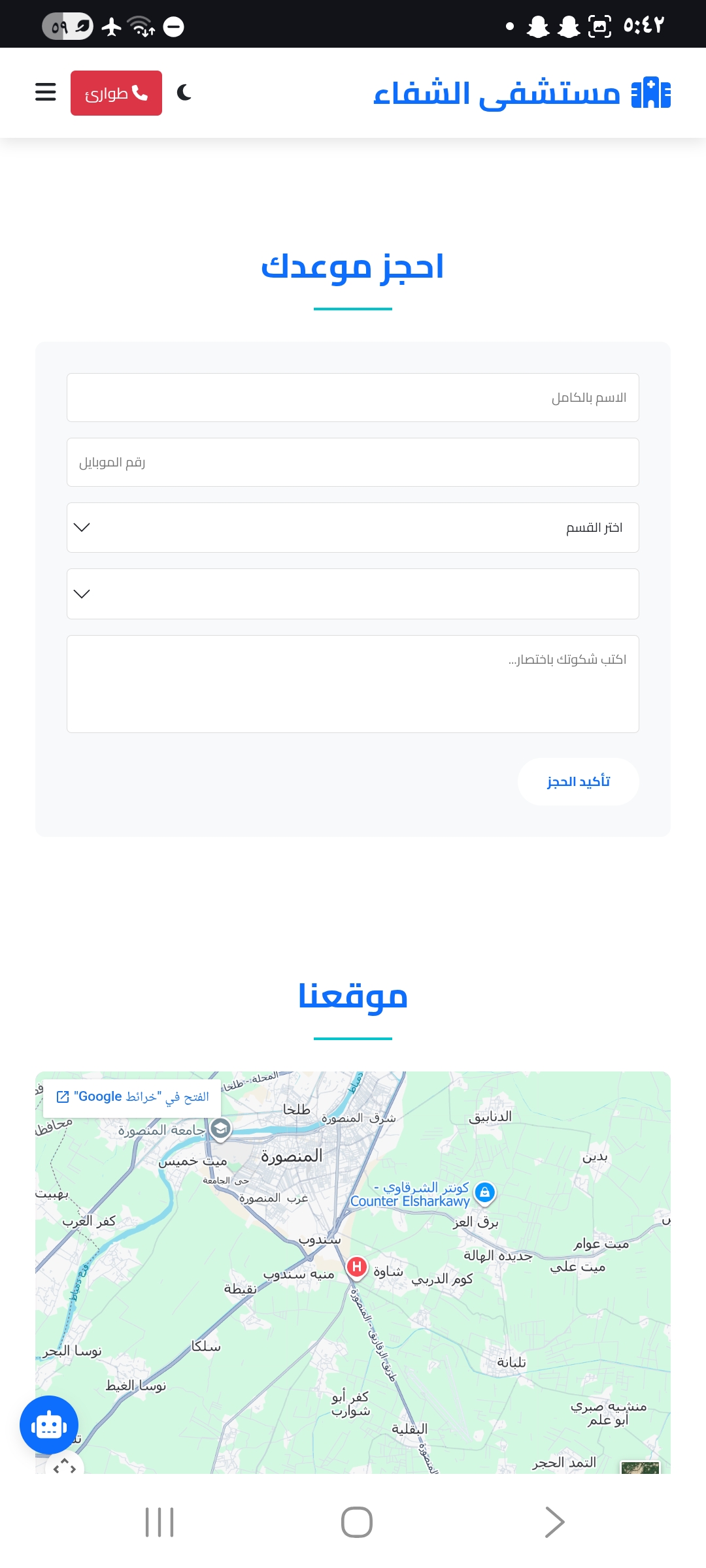706x1568 pixels.
Task: Open the chatbot floating button
Action: click(49, 1425)
